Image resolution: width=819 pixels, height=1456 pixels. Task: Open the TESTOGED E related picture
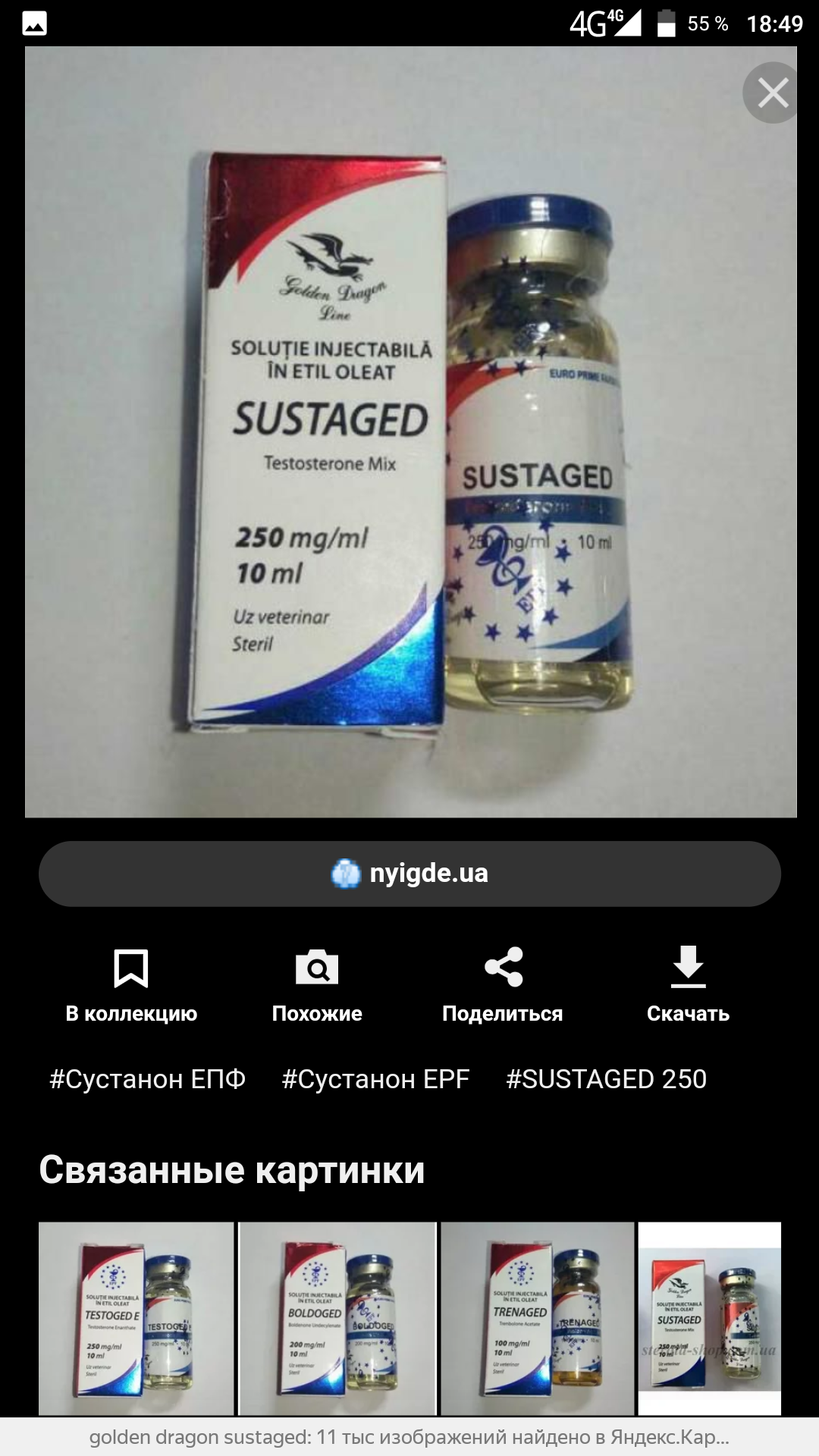pos(136,1318)
